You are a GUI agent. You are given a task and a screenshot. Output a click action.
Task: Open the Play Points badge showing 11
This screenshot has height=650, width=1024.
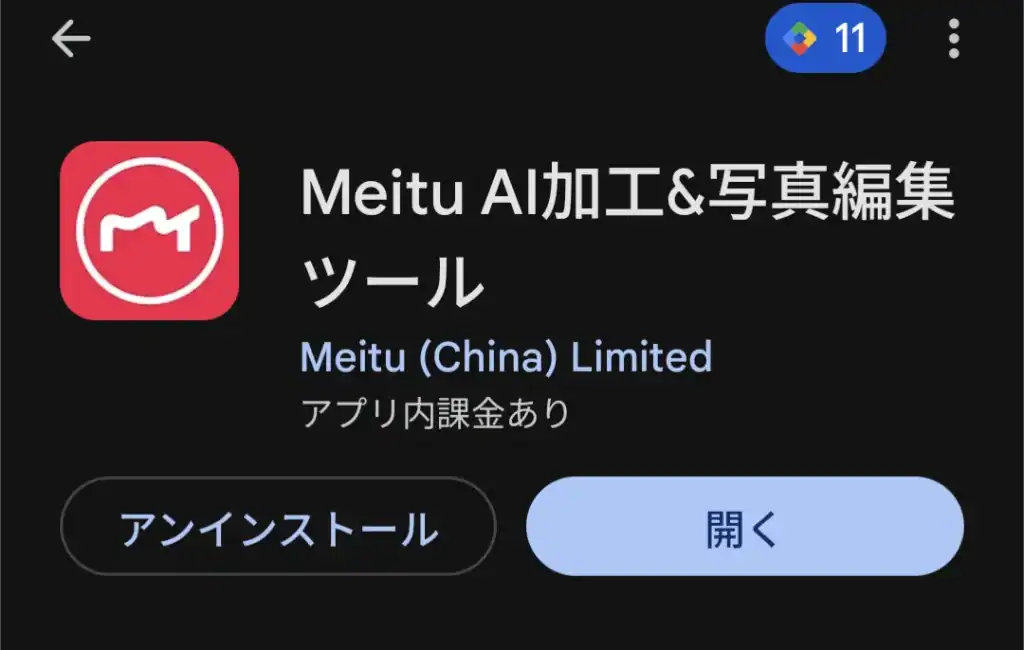click(825, 39)
